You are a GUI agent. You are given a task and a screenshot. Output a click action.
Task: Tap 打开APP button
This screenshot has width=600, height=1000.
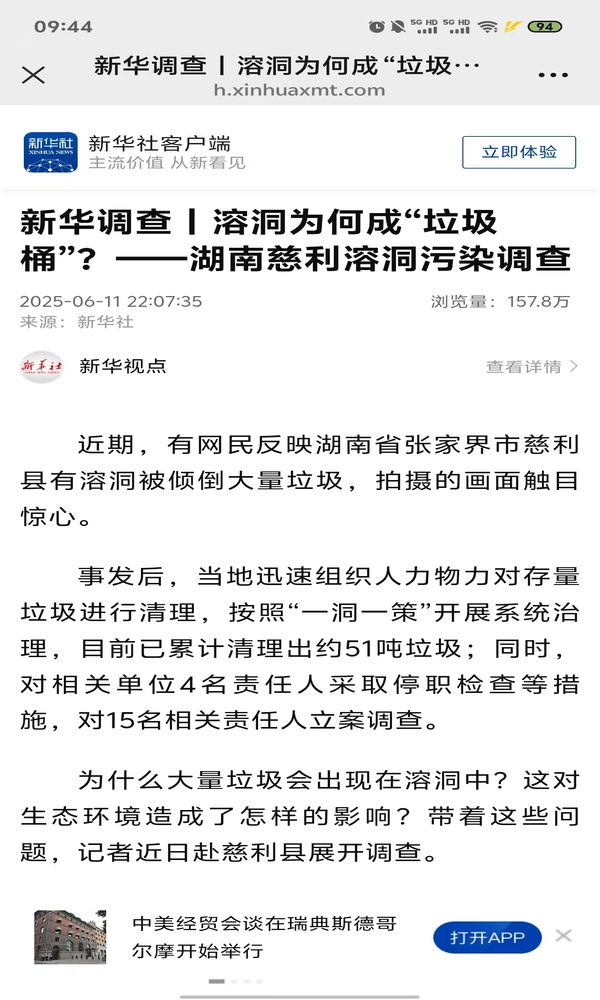click(487, 938)
